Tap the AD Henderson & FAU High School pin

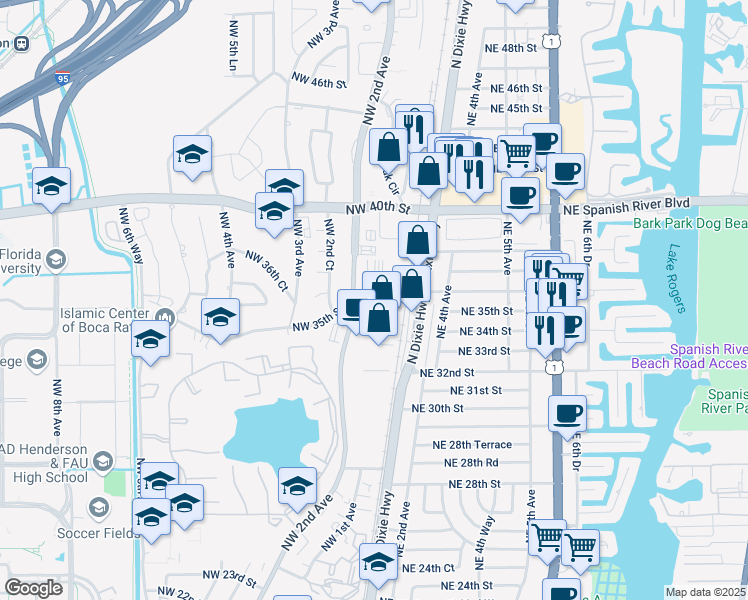[x=104, y=462]
